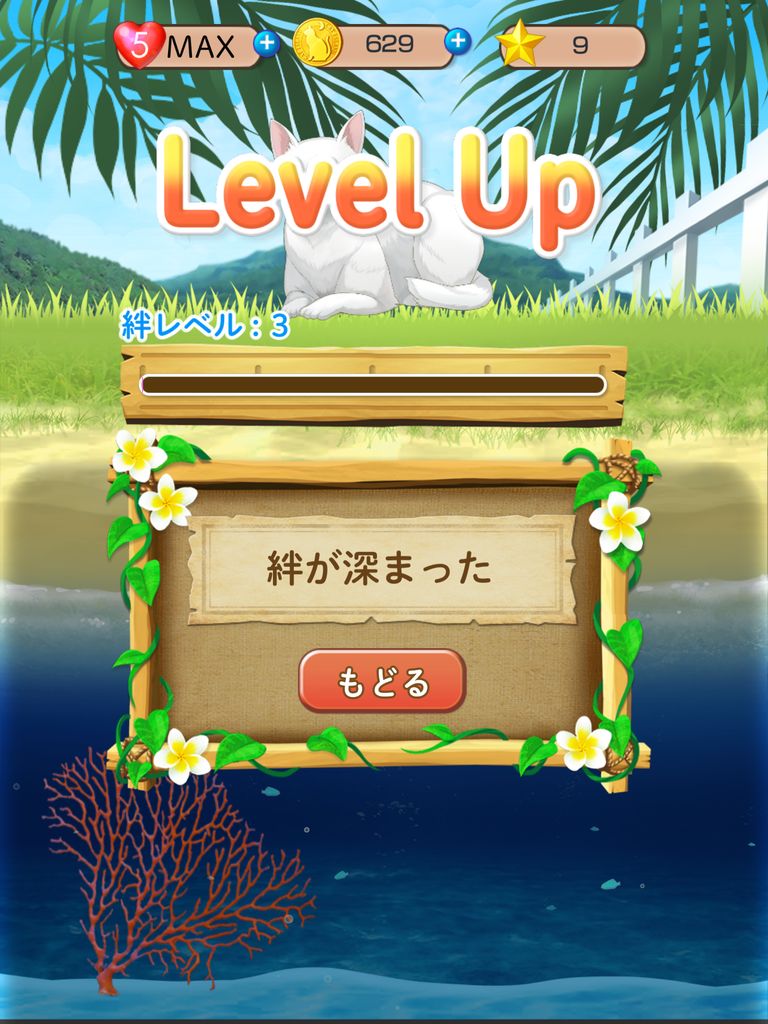The height and width of the screenshot is (1024, 768).
Task: Buy more coins via the plus icon
Action: (457, 42)
